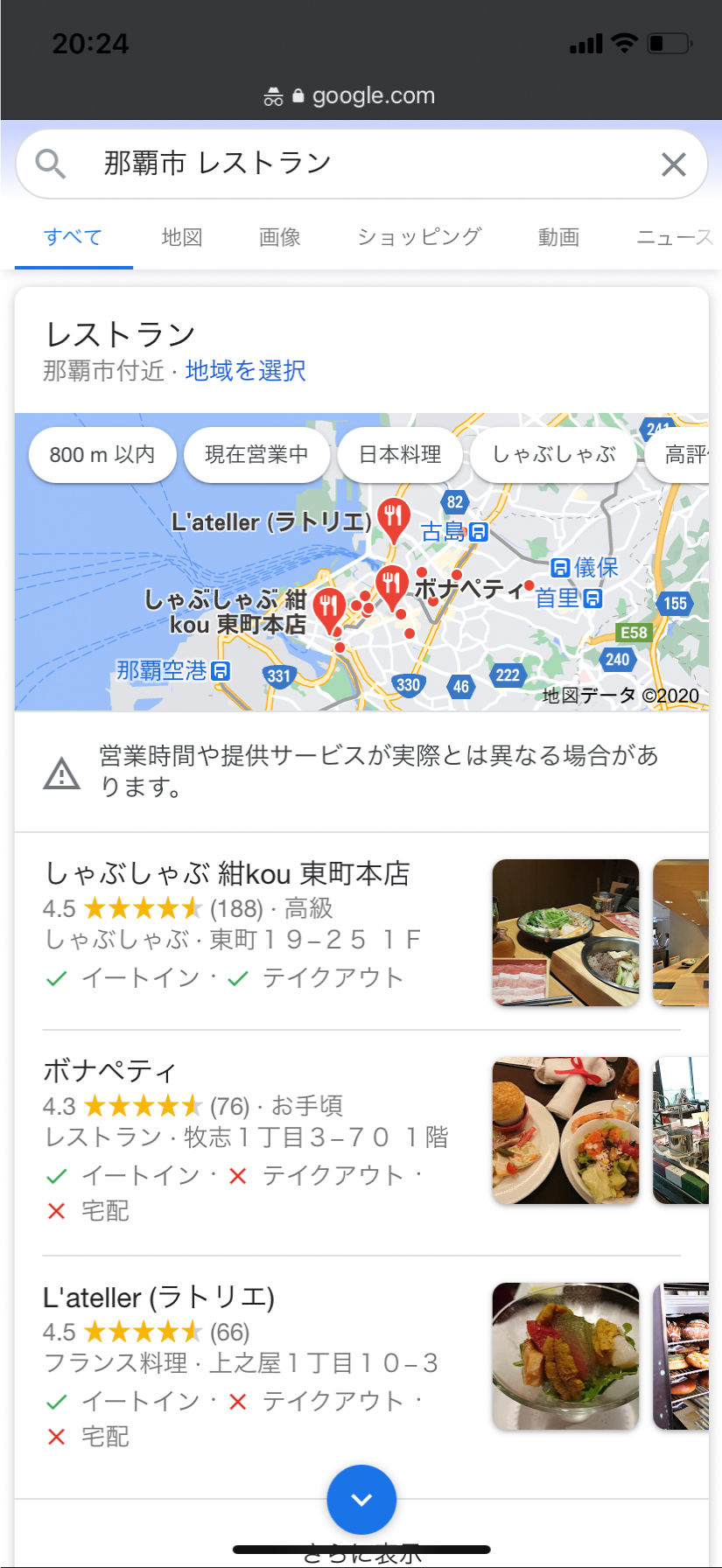Open the しゃぶしゃぶ 紺kou 東町本店 listing
The height and width of the screenshot is (1568, 722).
228,874
